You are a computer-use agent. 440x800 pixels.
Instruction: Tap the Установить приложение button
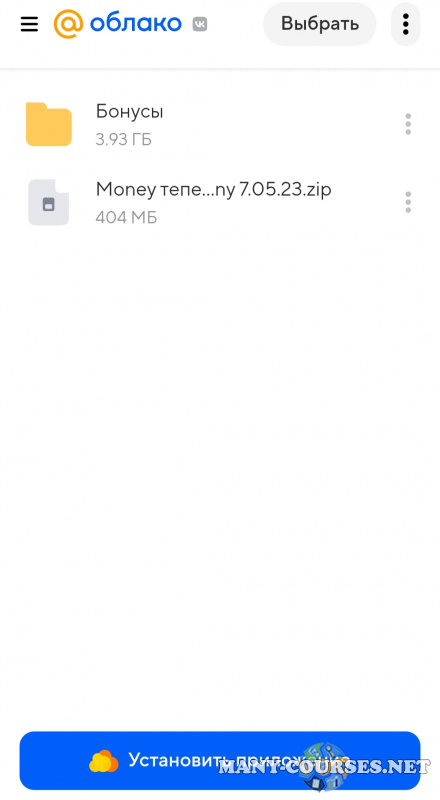219,760
